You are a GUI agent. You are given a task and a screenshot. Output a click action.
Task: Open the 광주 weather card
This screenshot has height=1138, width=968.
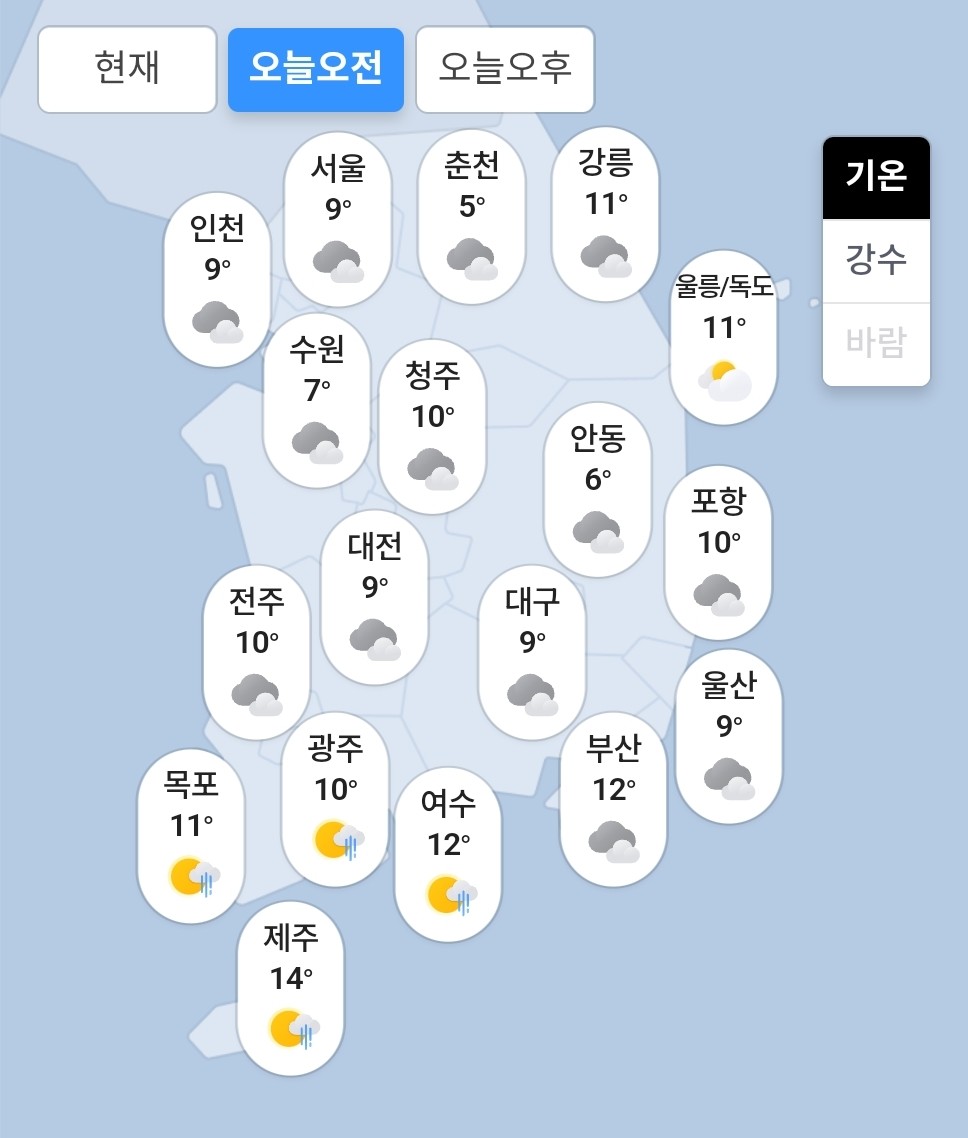click(x=335, y=799)
